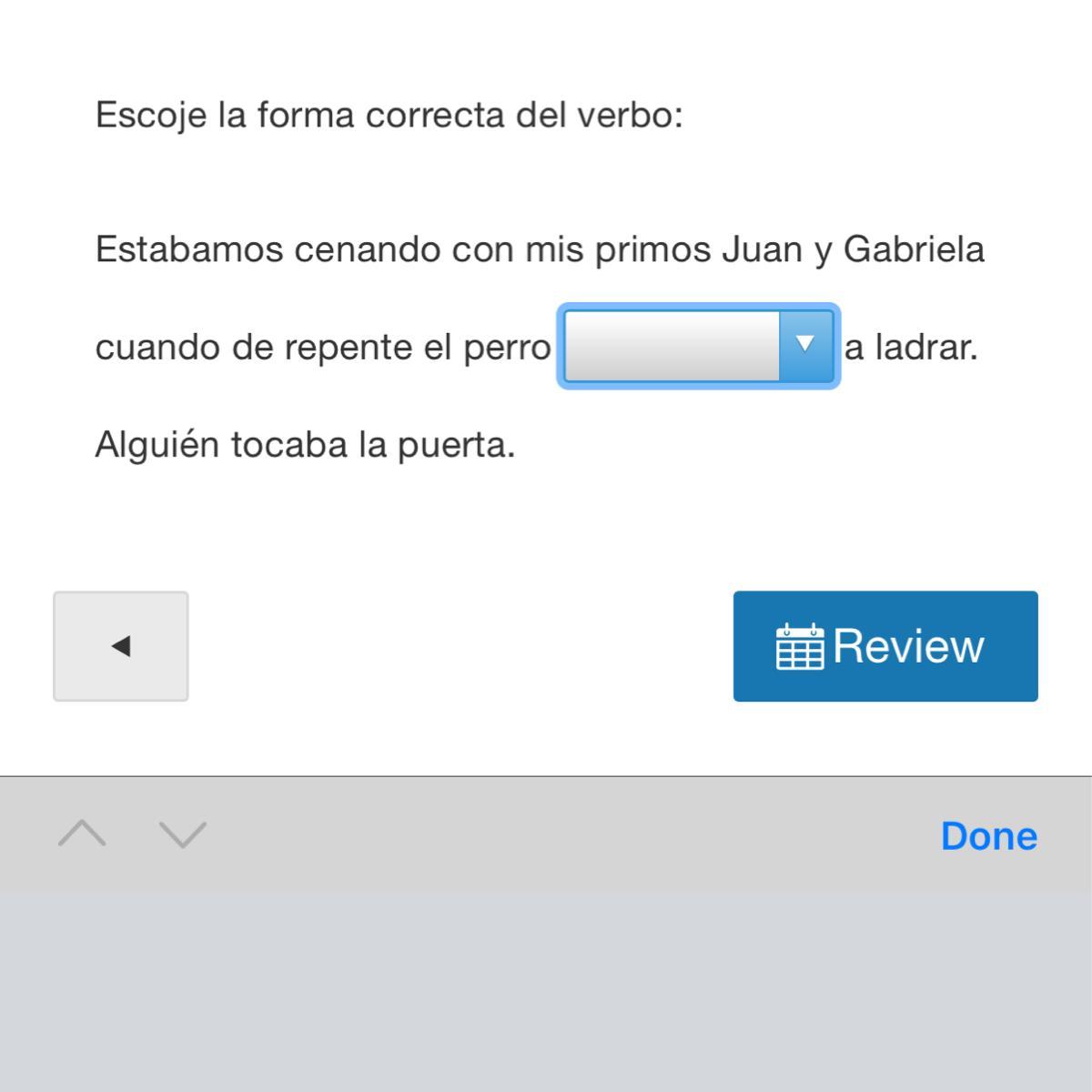
Task: Jump to the previous form field
Action: pyautogui.click(x=82, y=834)
